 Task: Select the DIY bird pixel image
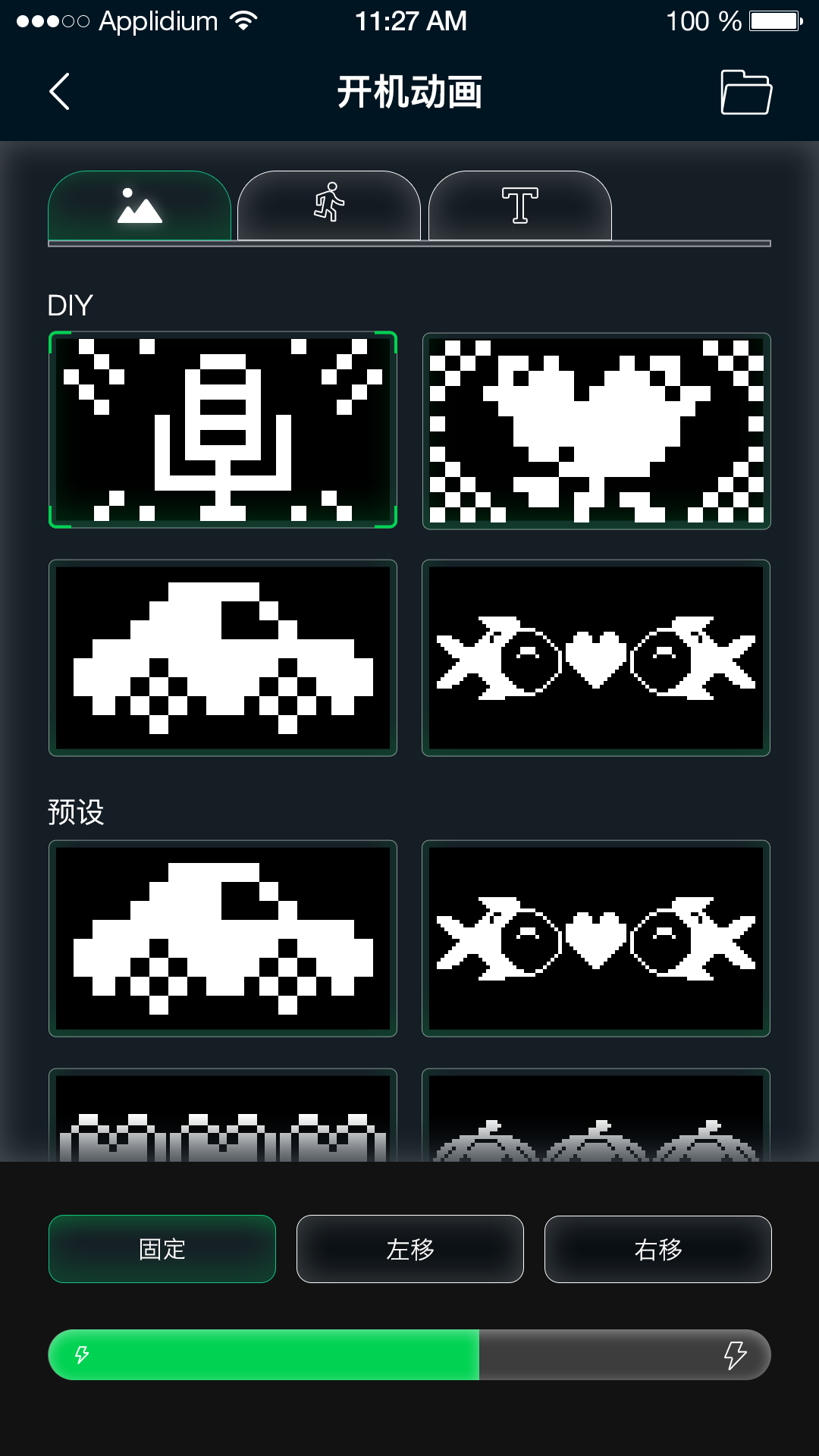(596, 431)
